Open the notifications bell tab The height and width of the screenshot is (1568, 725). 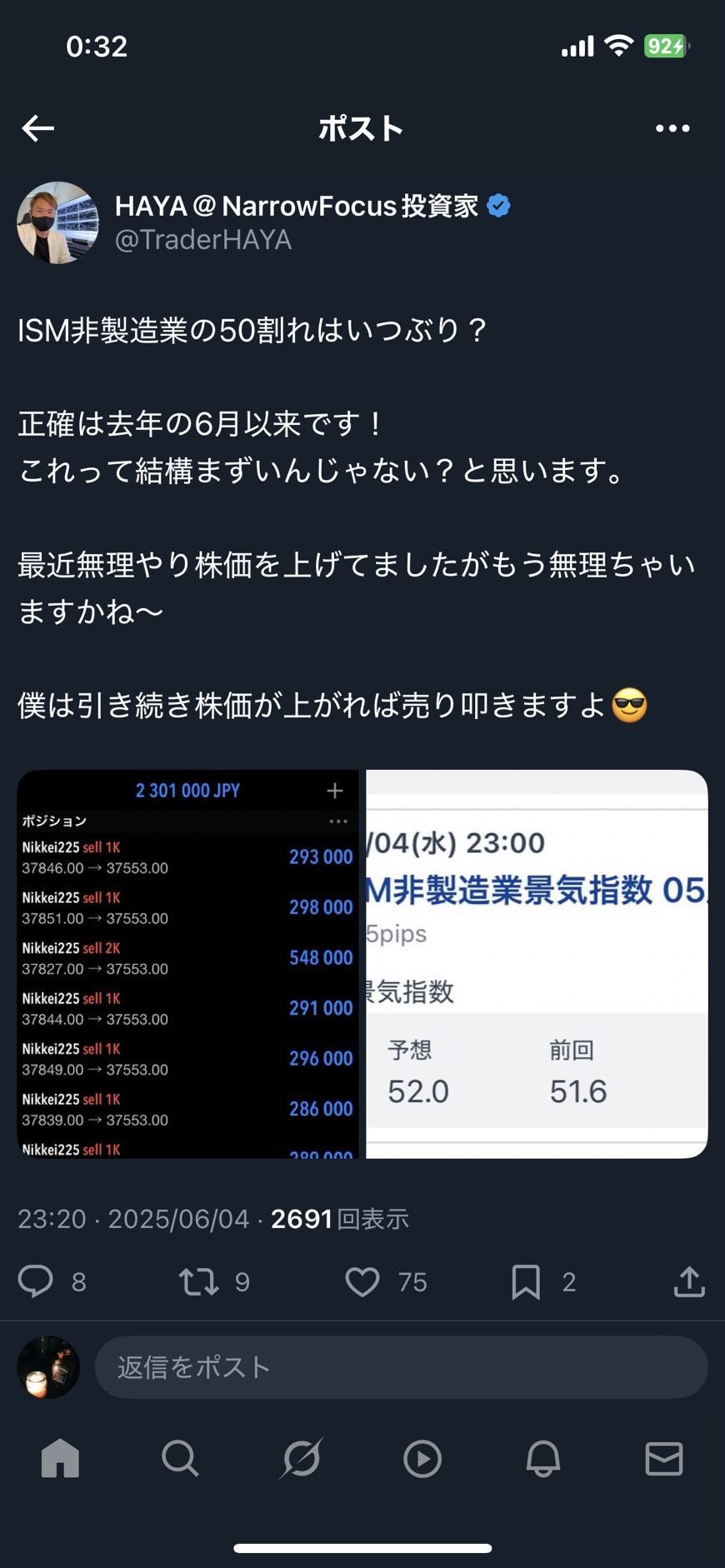(x=543, y=1459)
